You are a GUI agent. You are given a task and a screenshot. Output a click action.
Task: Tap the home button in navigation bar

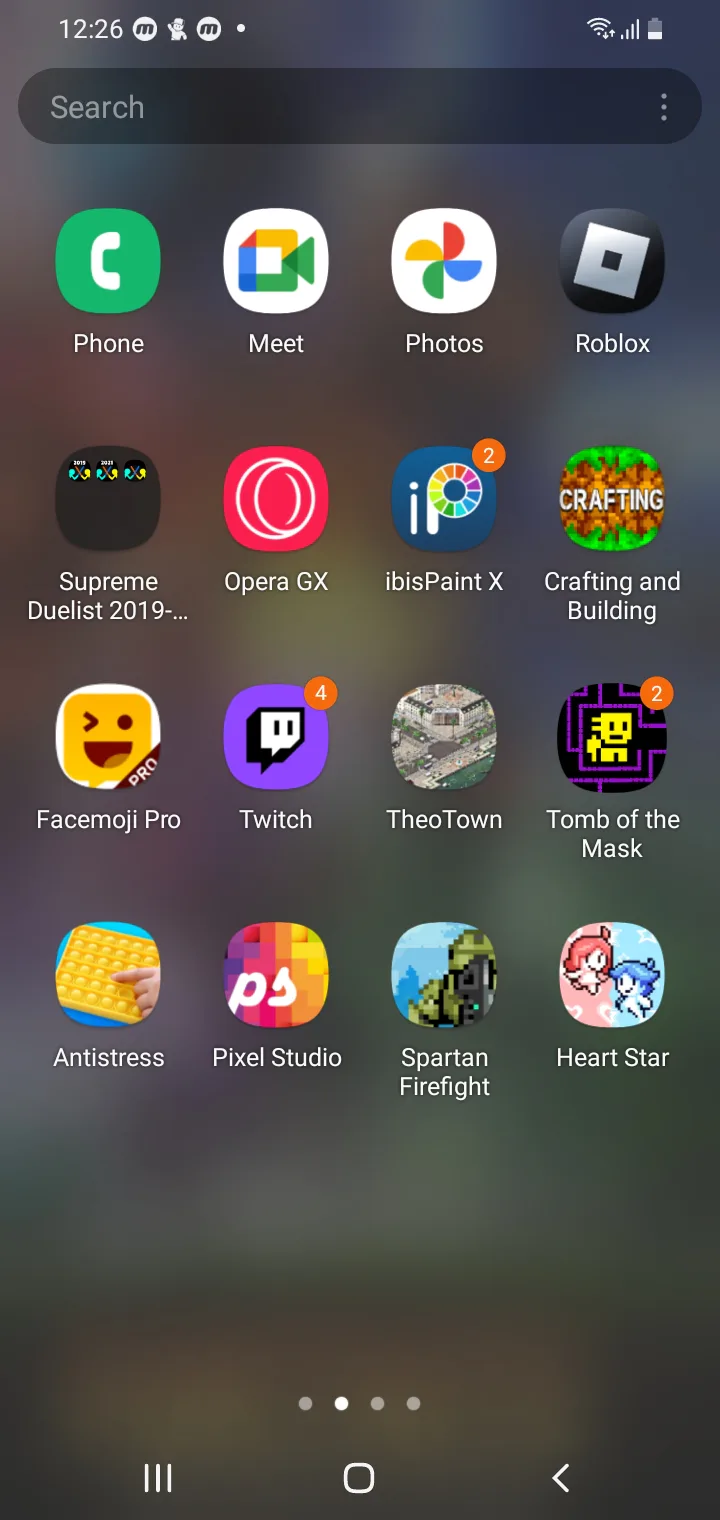(x=359, y=1477)
